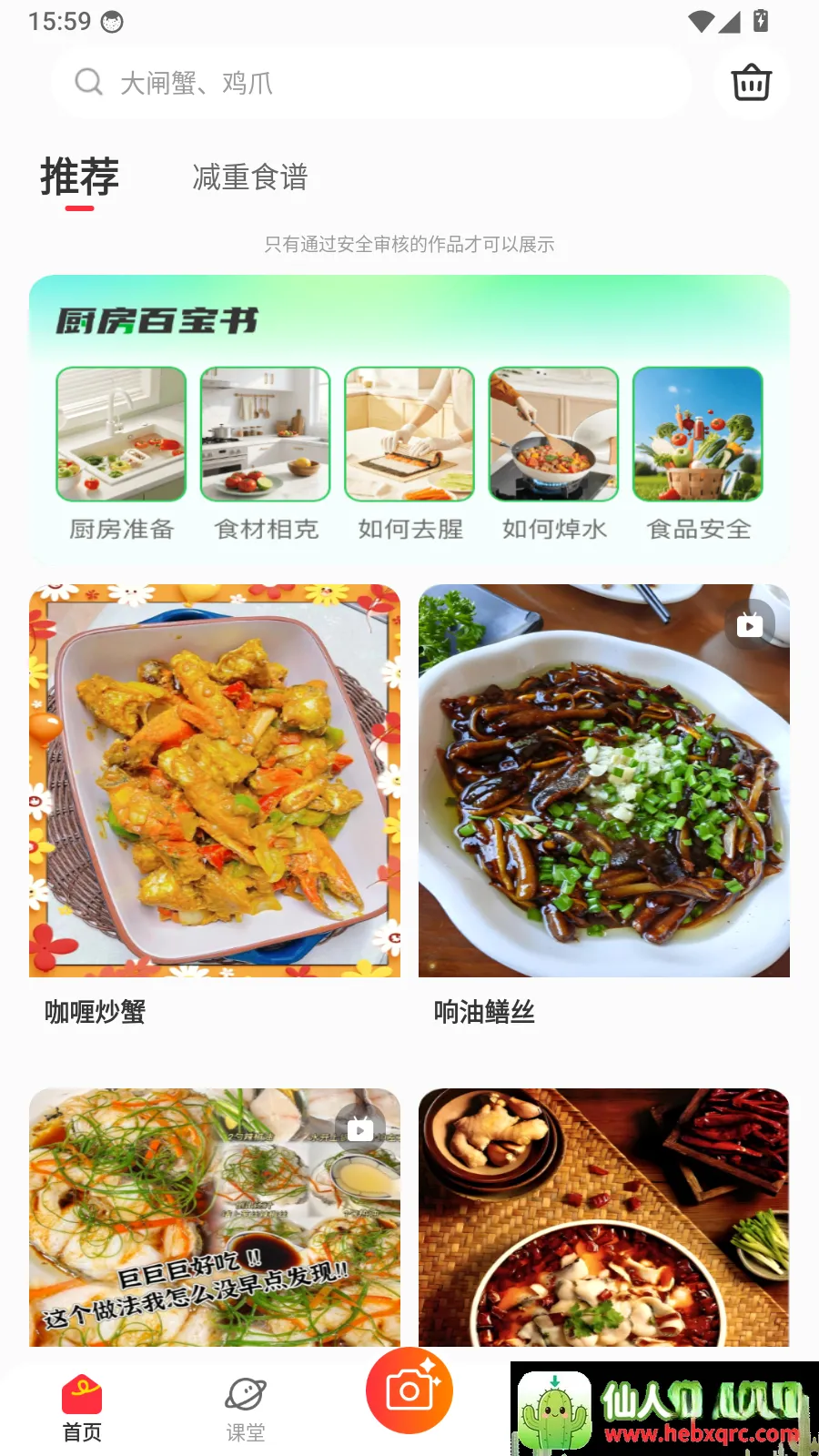The width and height of the screenshot is (819, 1456).
Task: Open the spicy boiled fish recipe card
Action: [x=604, y=1218]
